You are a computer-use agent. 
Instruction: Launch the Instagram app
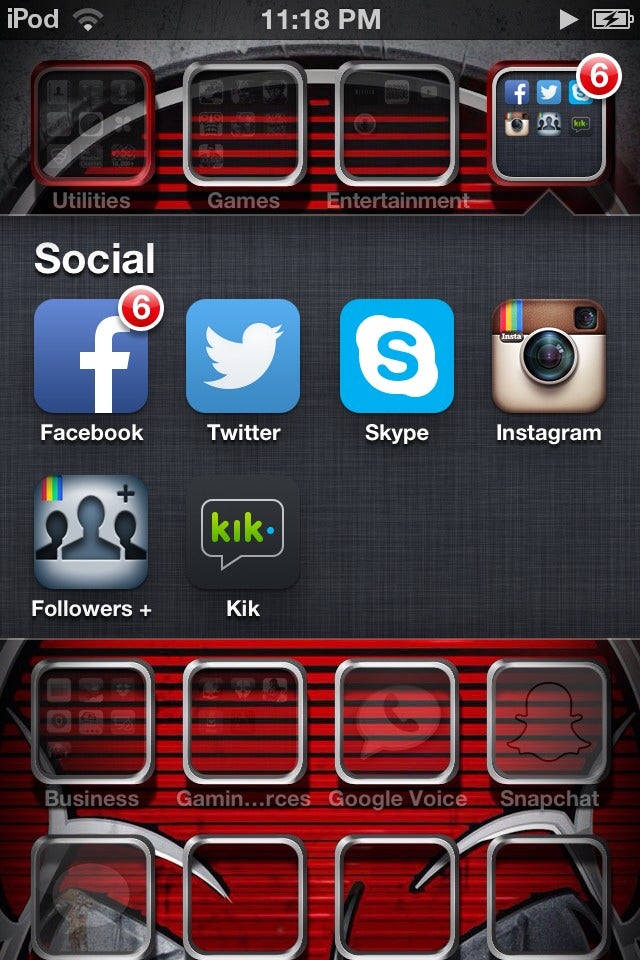click(x=548, y=356)
